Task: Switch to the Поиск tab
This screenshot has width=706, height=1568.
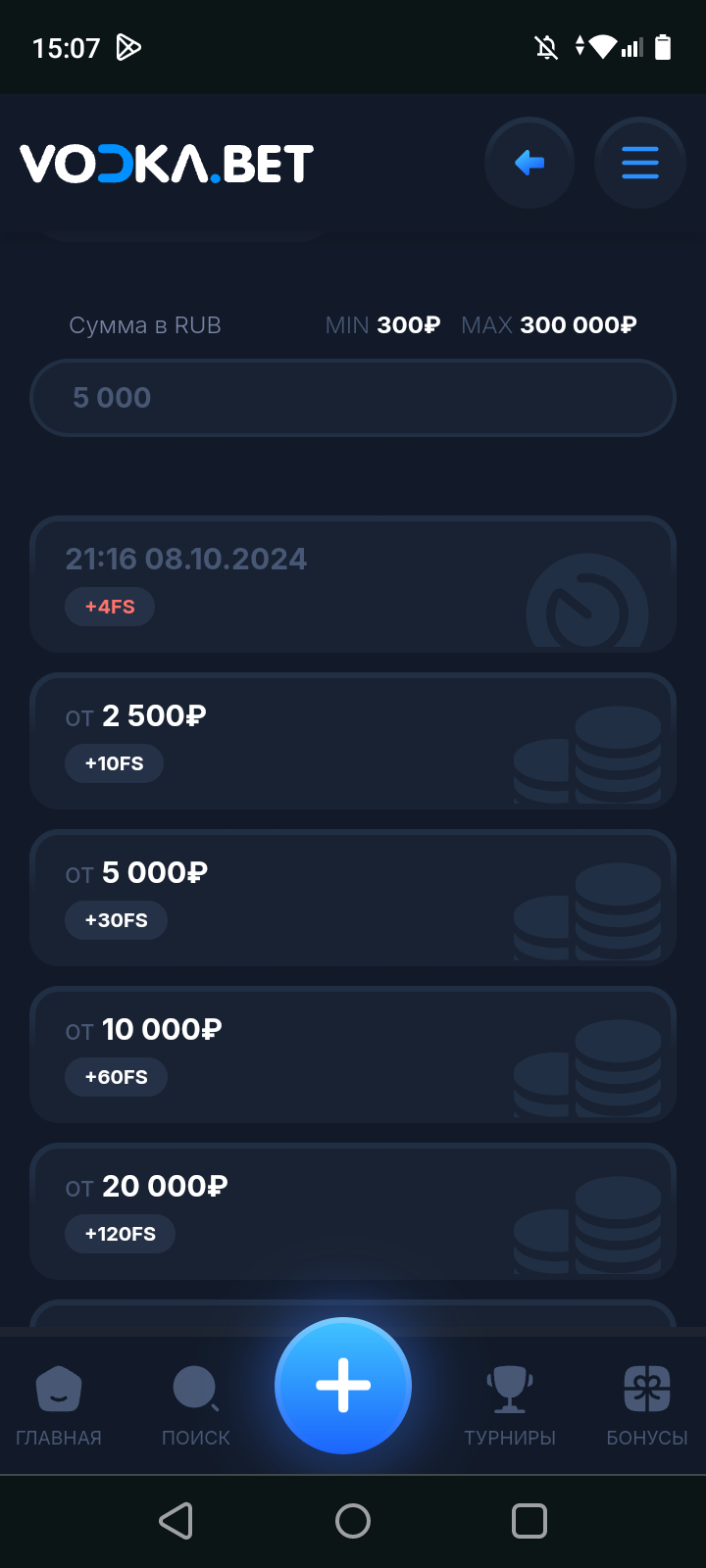Action: click(x=196, y=1405)
